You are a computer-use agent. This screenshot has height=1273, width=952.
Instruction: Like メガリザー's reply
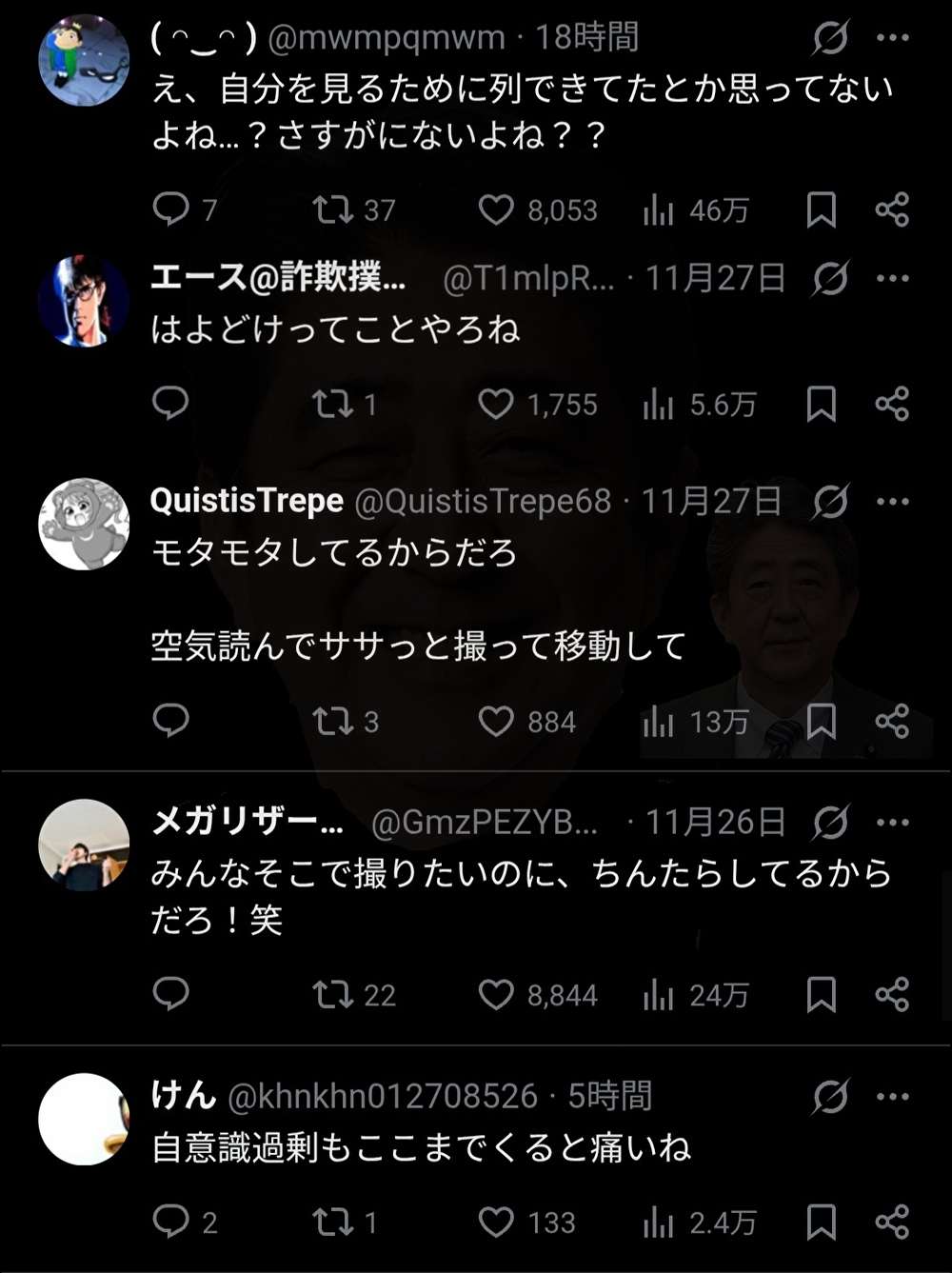coord(496,995)
